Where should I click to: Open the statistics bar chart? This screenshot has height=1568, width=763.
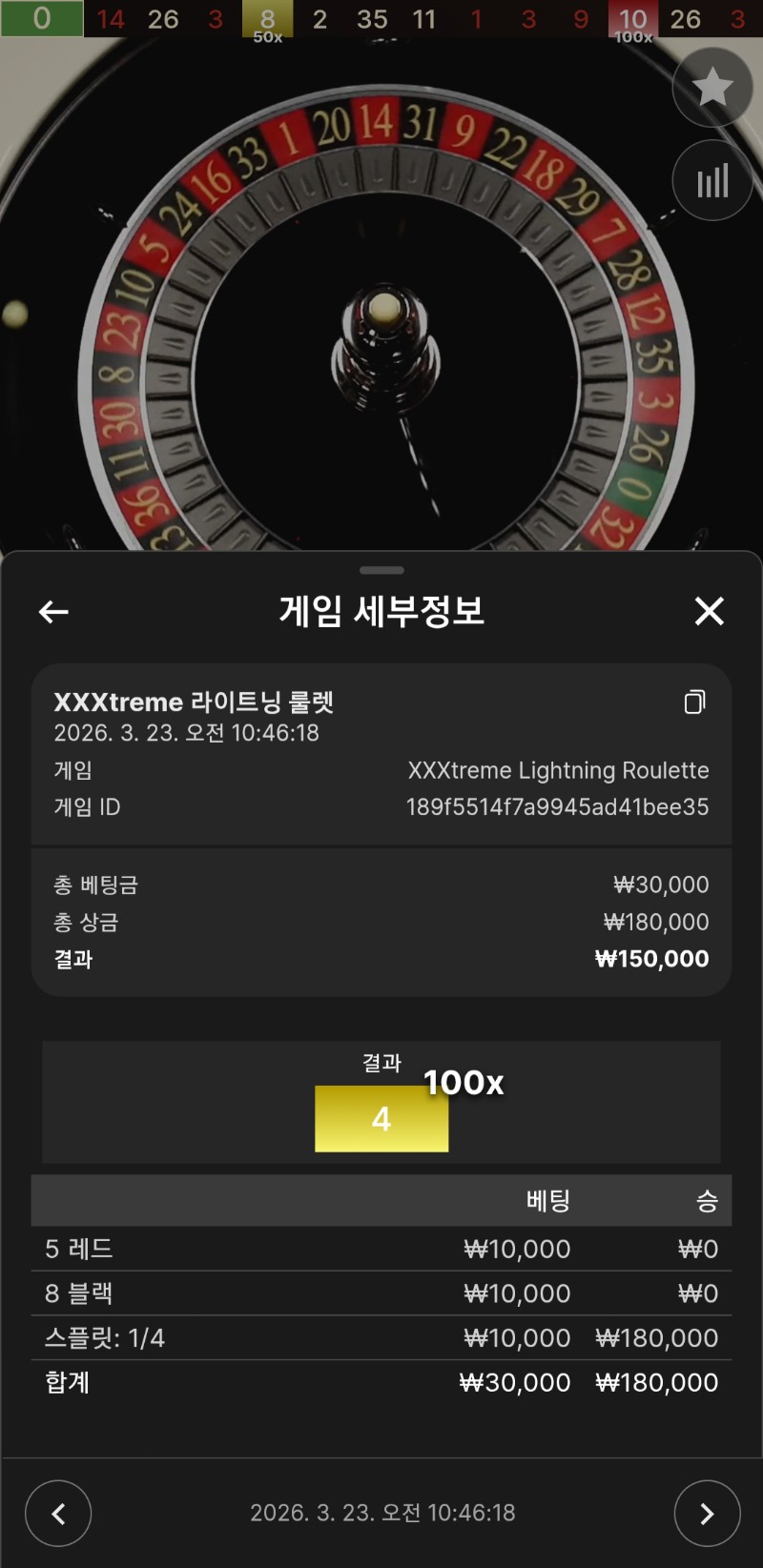click(x=711, y=181)
